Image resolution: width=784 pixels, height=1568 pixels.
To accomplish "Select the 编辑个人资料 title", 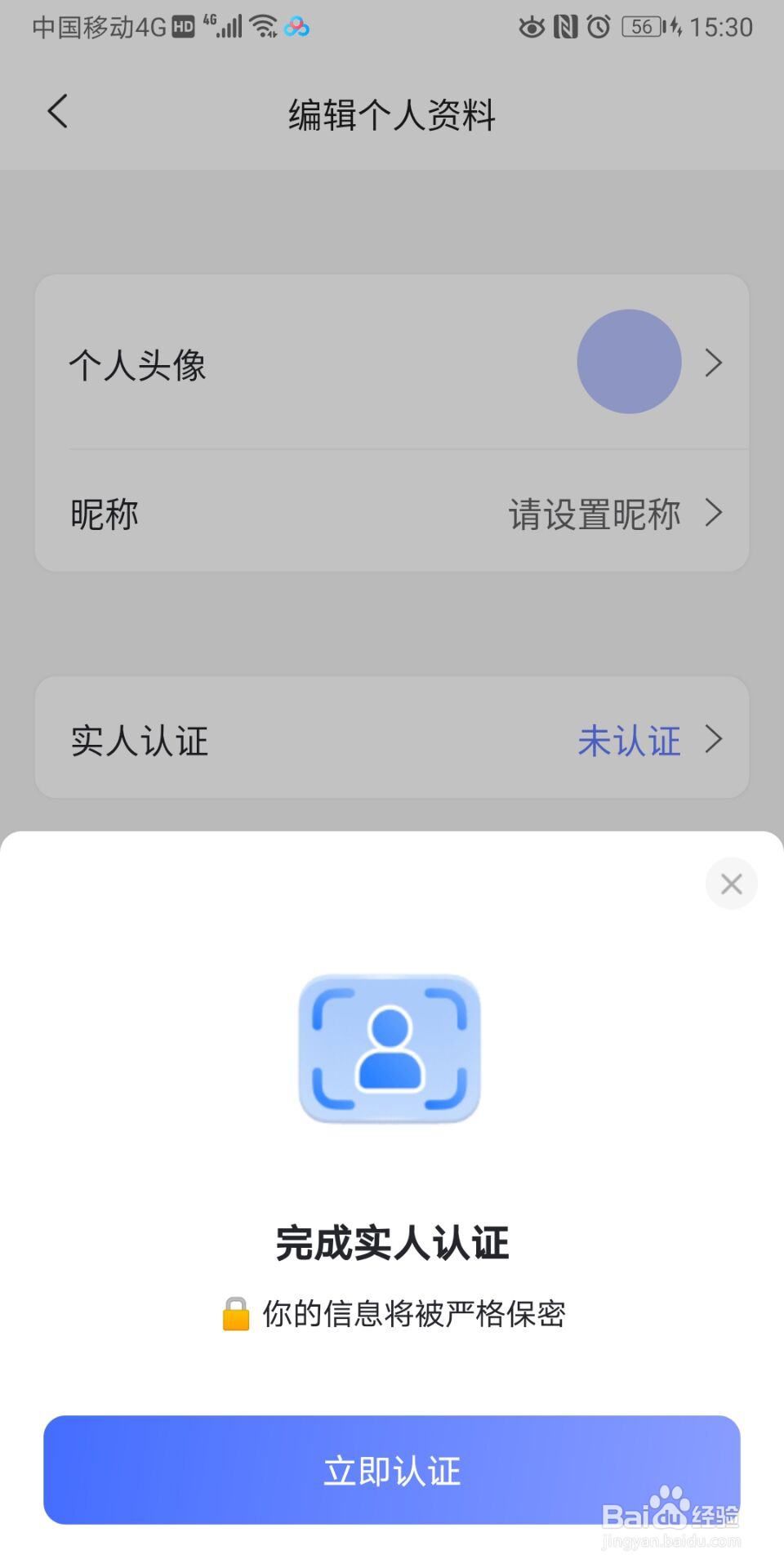I will click(x=391, y=114).
